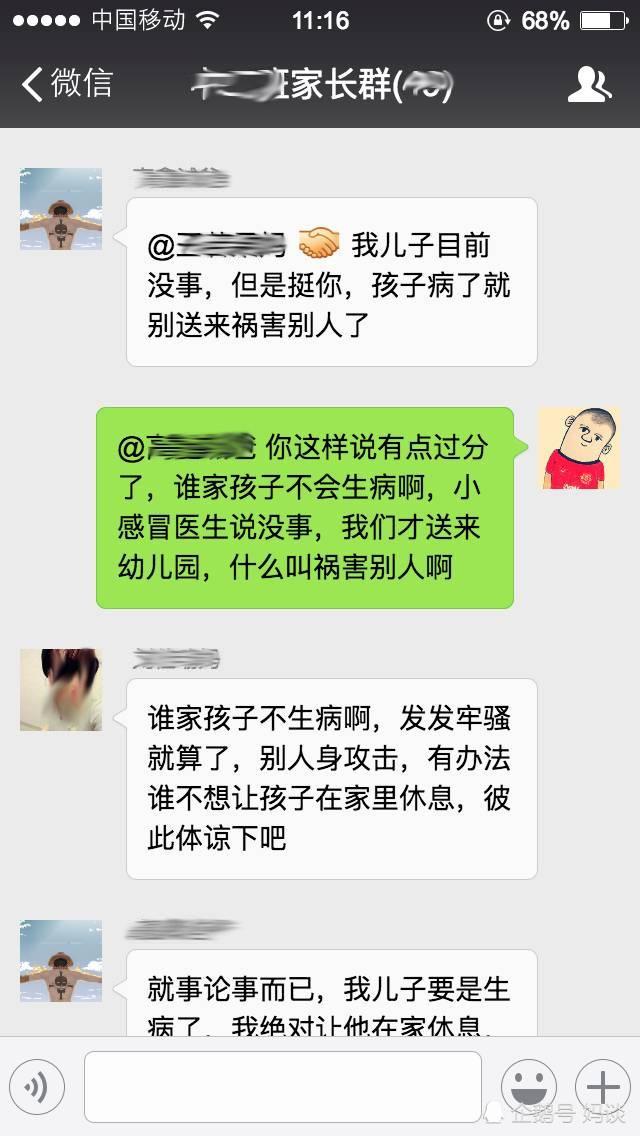Switch to voice message input

(37, 1087)
